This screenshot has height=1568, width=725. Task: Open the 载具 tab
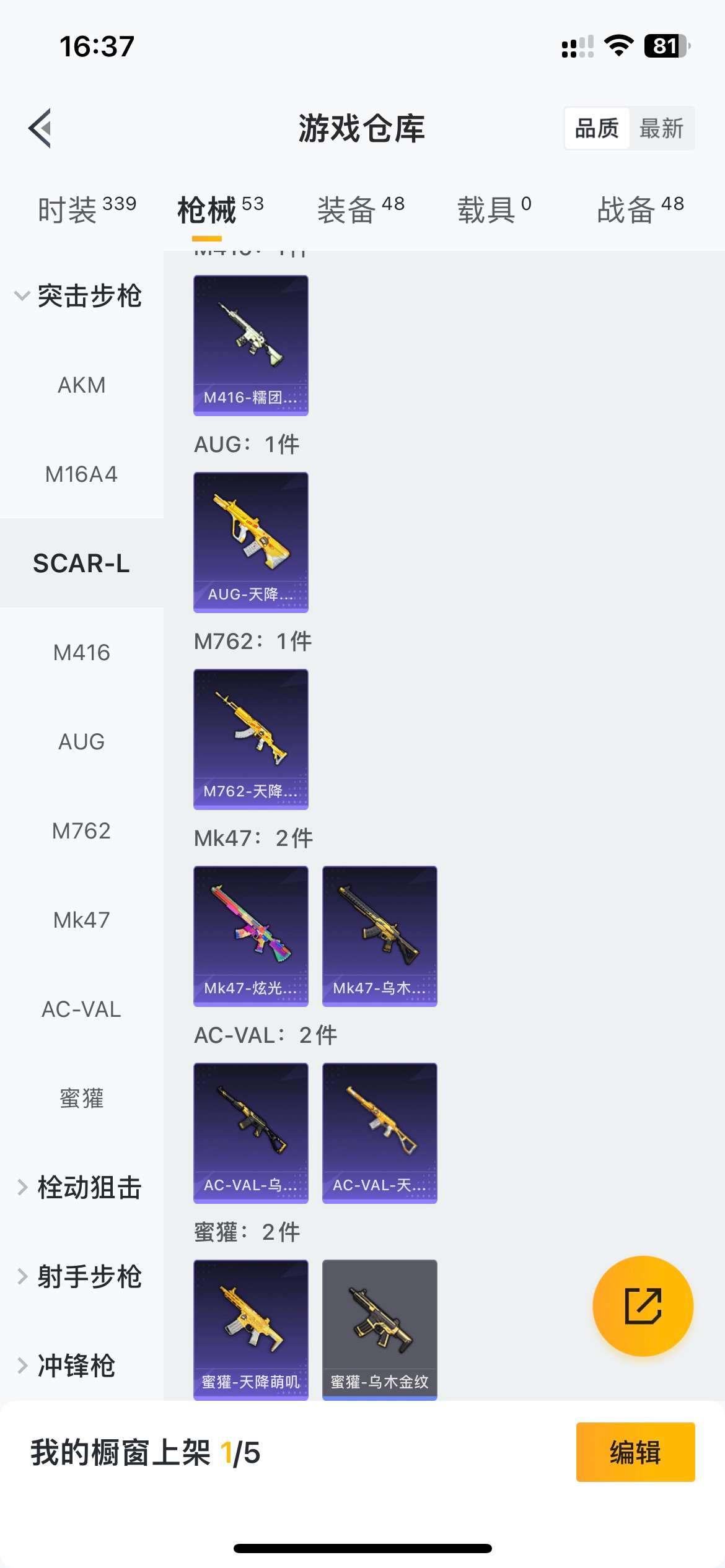coord(494,209)
